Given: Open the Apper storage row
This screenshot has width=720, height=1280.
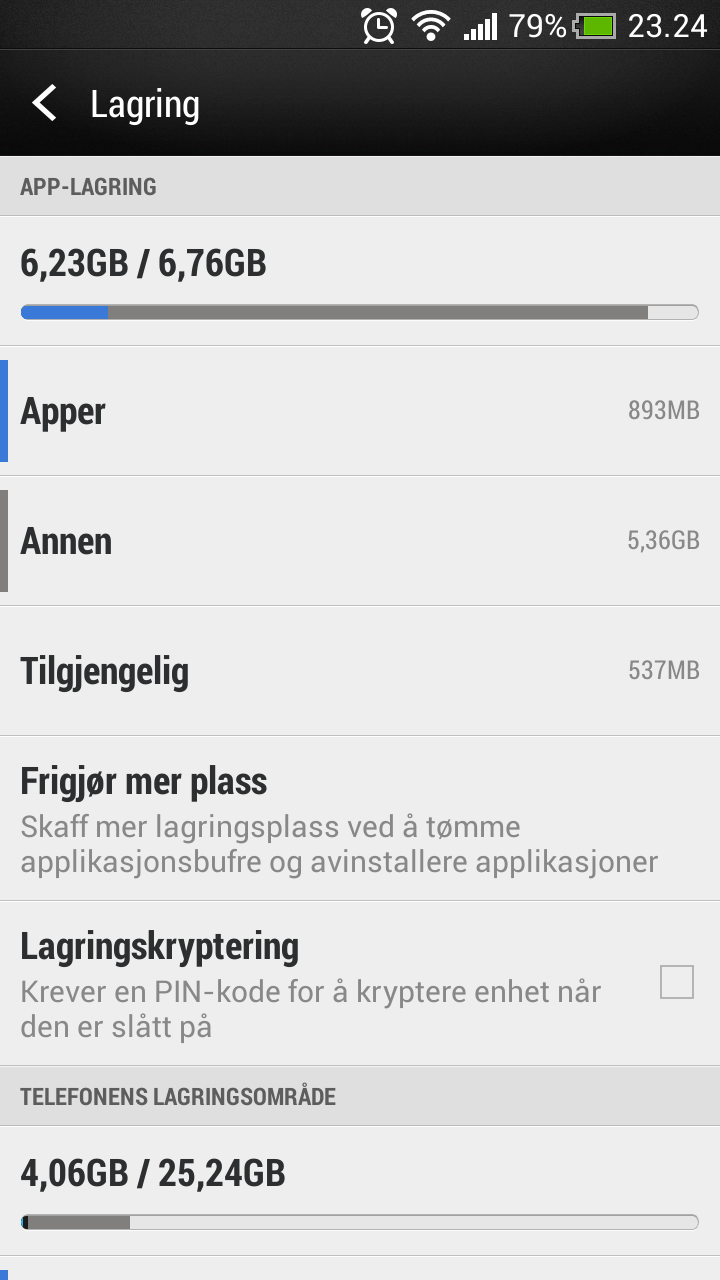Looking at the screenshot, I should [360, 411].
